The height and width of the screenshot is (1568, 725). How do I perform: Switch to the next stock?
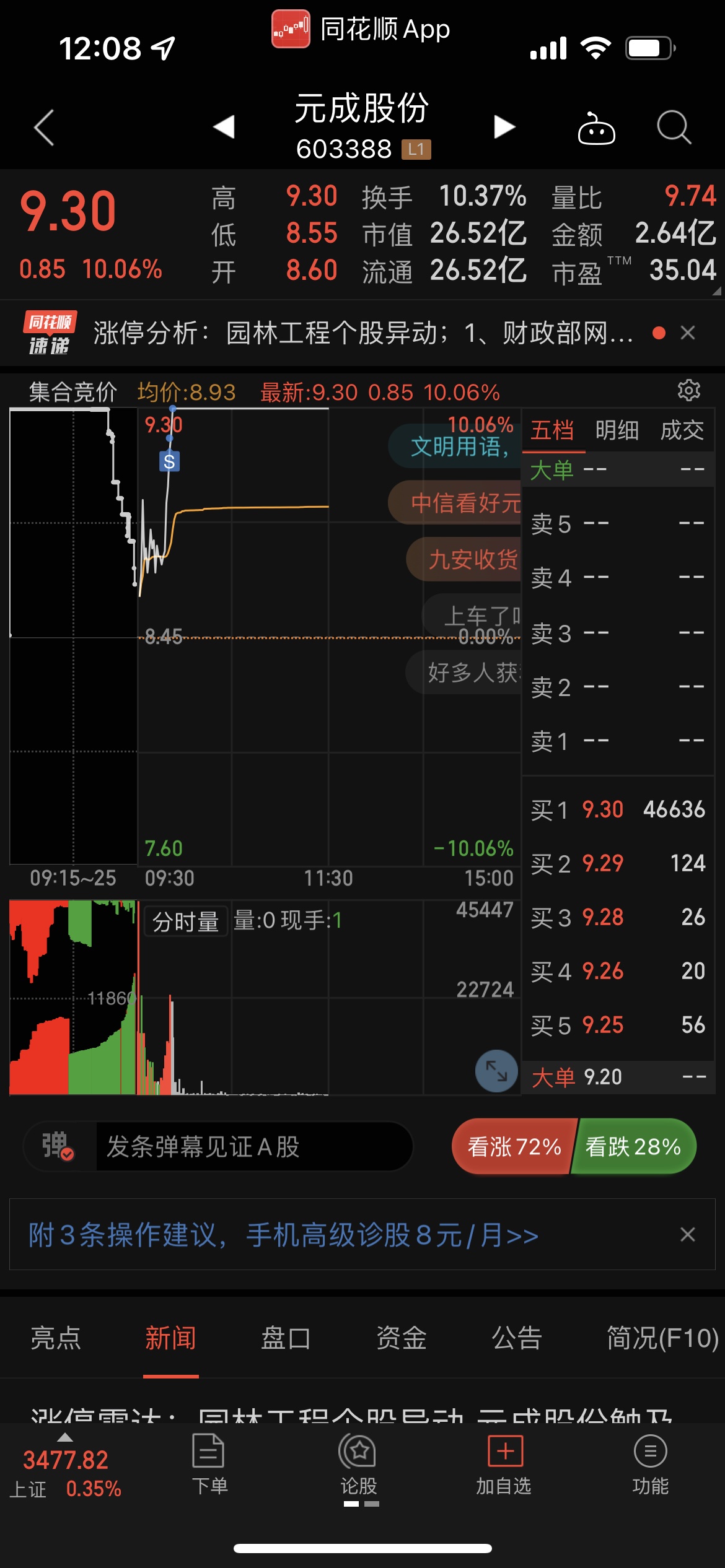pos(504,127)
